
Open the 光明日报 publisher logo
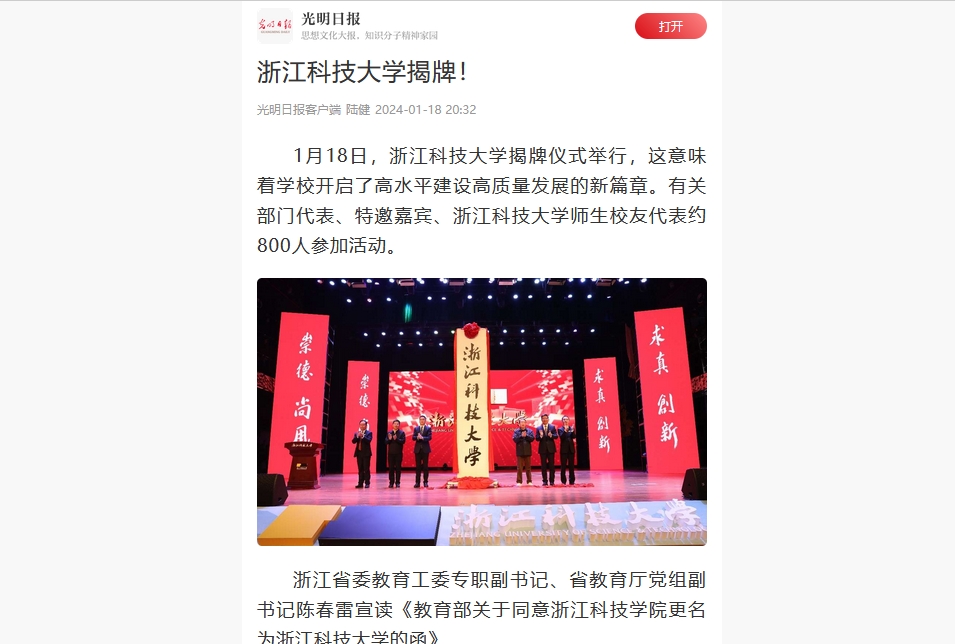click(x=275, y=26)
